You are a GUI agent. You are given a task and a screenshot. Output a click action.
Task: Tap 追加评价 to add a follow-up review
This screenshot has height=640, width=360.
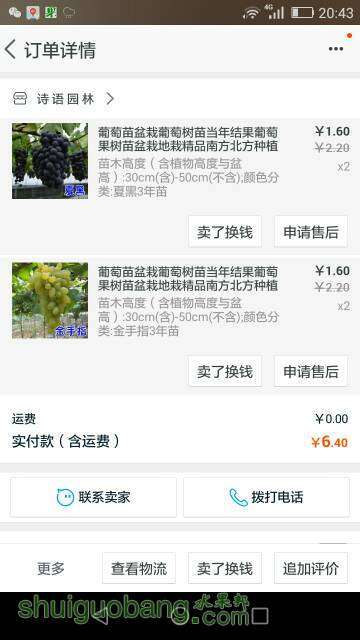pyautogui.click(x=311, y=568)
